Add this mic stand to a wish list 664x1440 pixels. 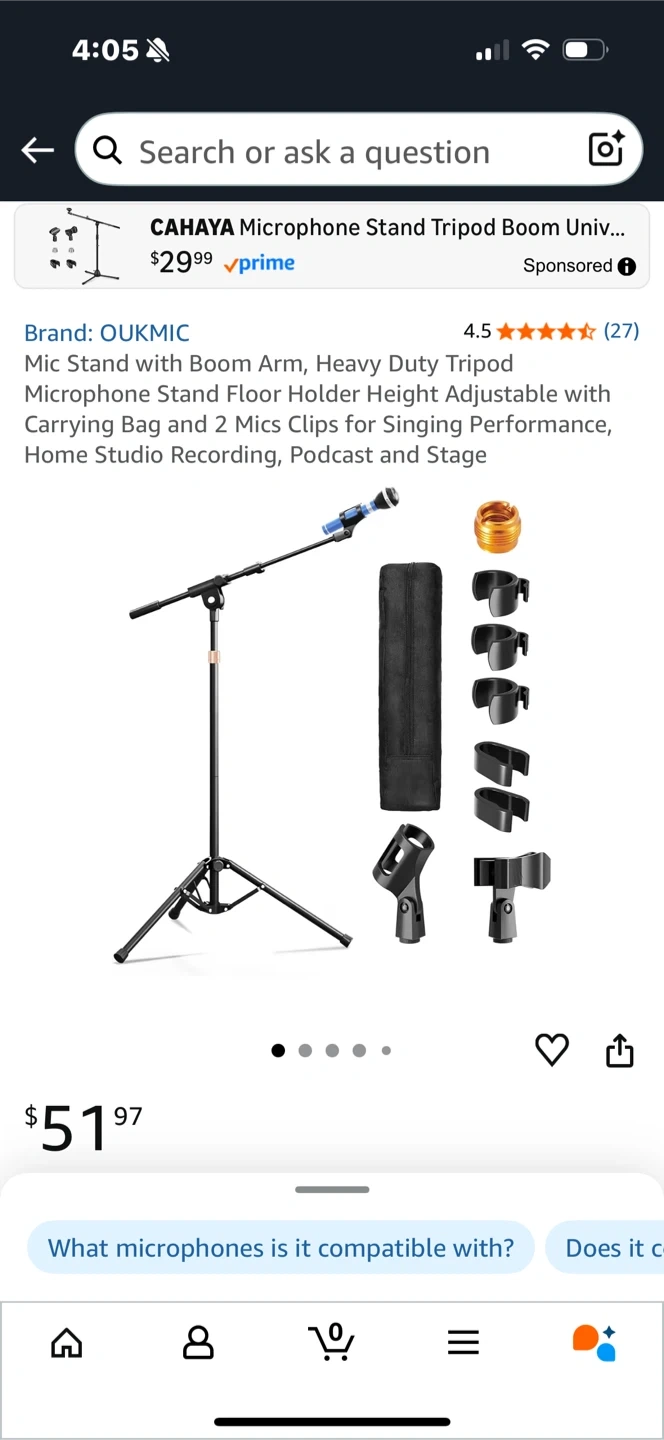552,1050
